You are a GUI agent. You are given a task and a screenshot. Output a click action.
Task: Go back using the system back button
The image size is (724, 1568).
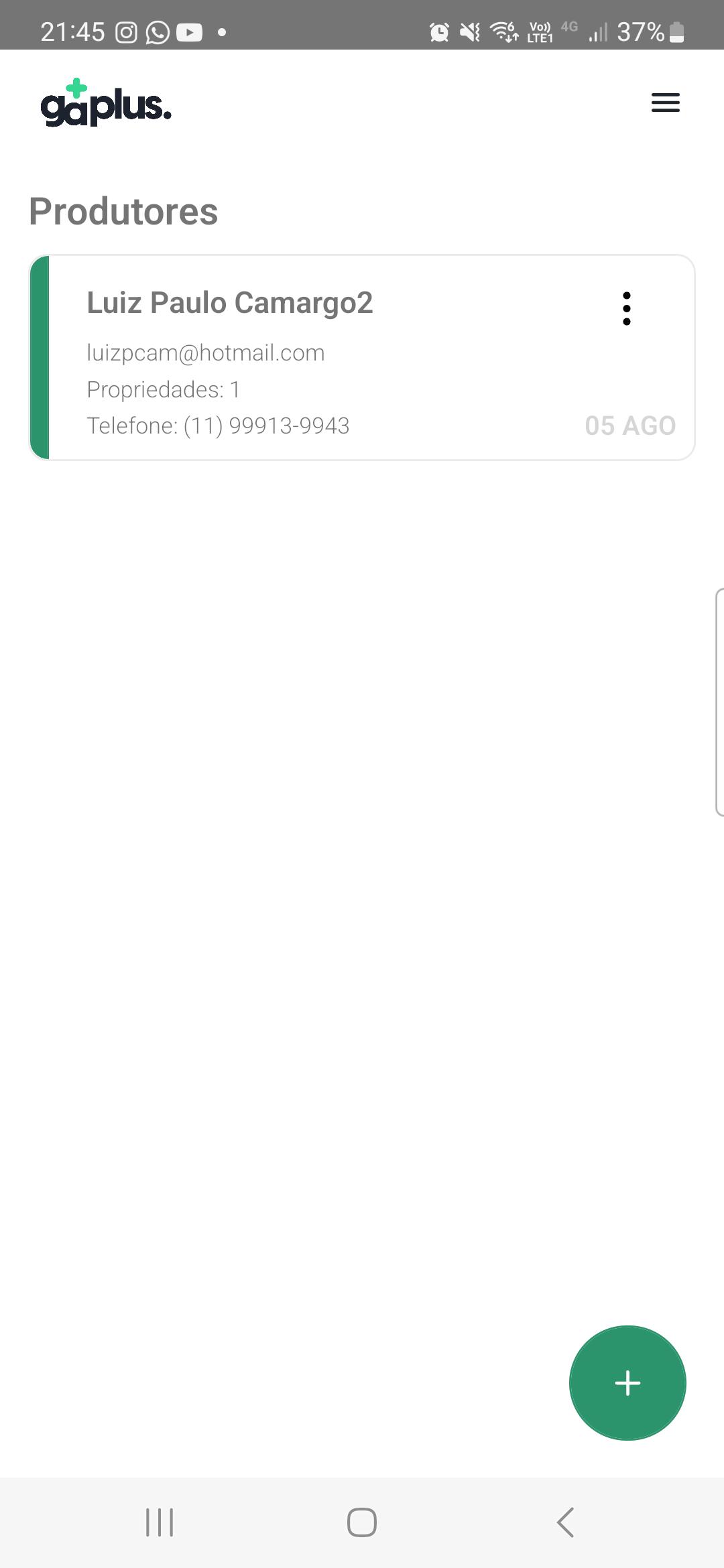click(x=565, y=1522)
